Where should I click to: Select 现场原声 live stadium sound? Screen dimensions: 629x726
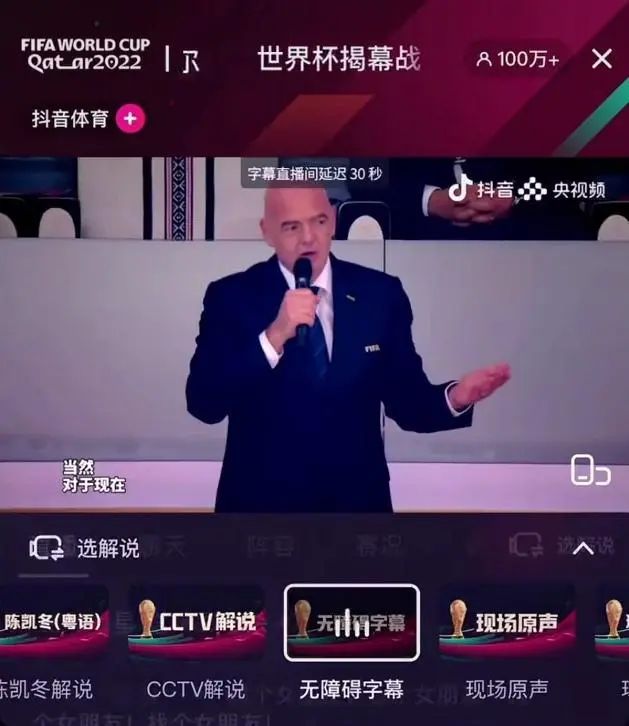[x=508, y=624]
